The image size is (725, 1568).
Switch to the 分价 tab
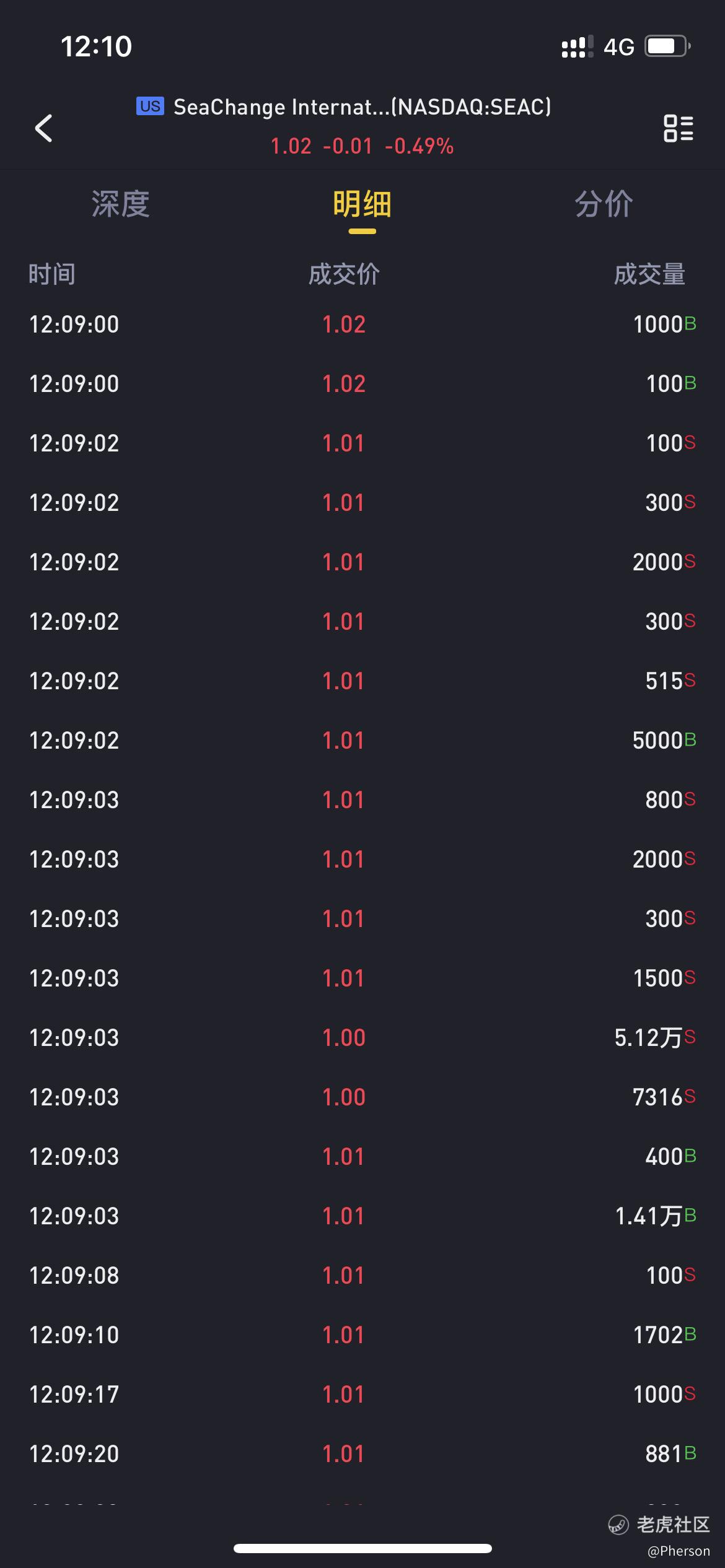(604, 204)
